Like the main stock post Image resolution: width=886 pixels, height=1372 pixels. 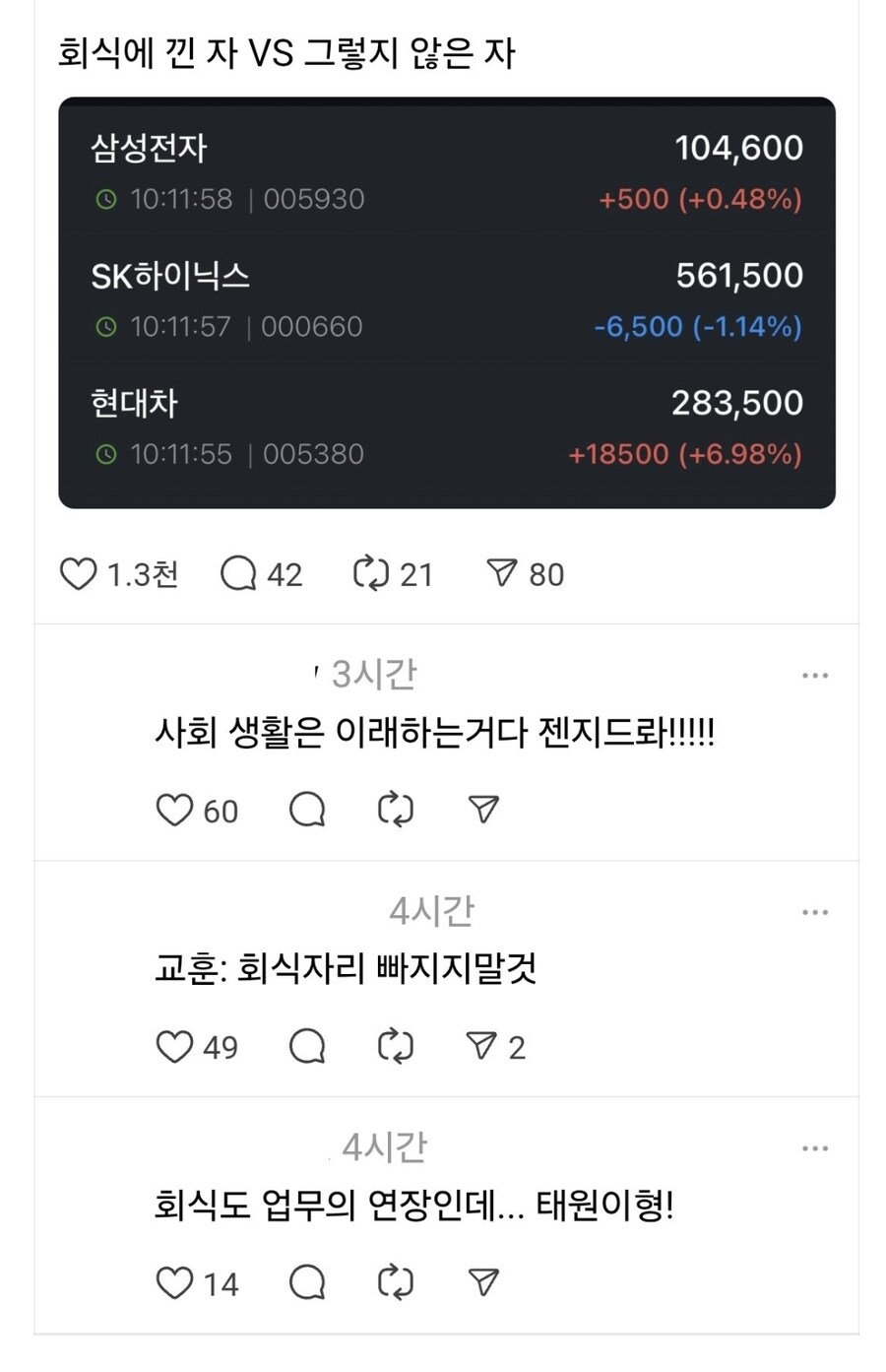[x=81, y=572]
